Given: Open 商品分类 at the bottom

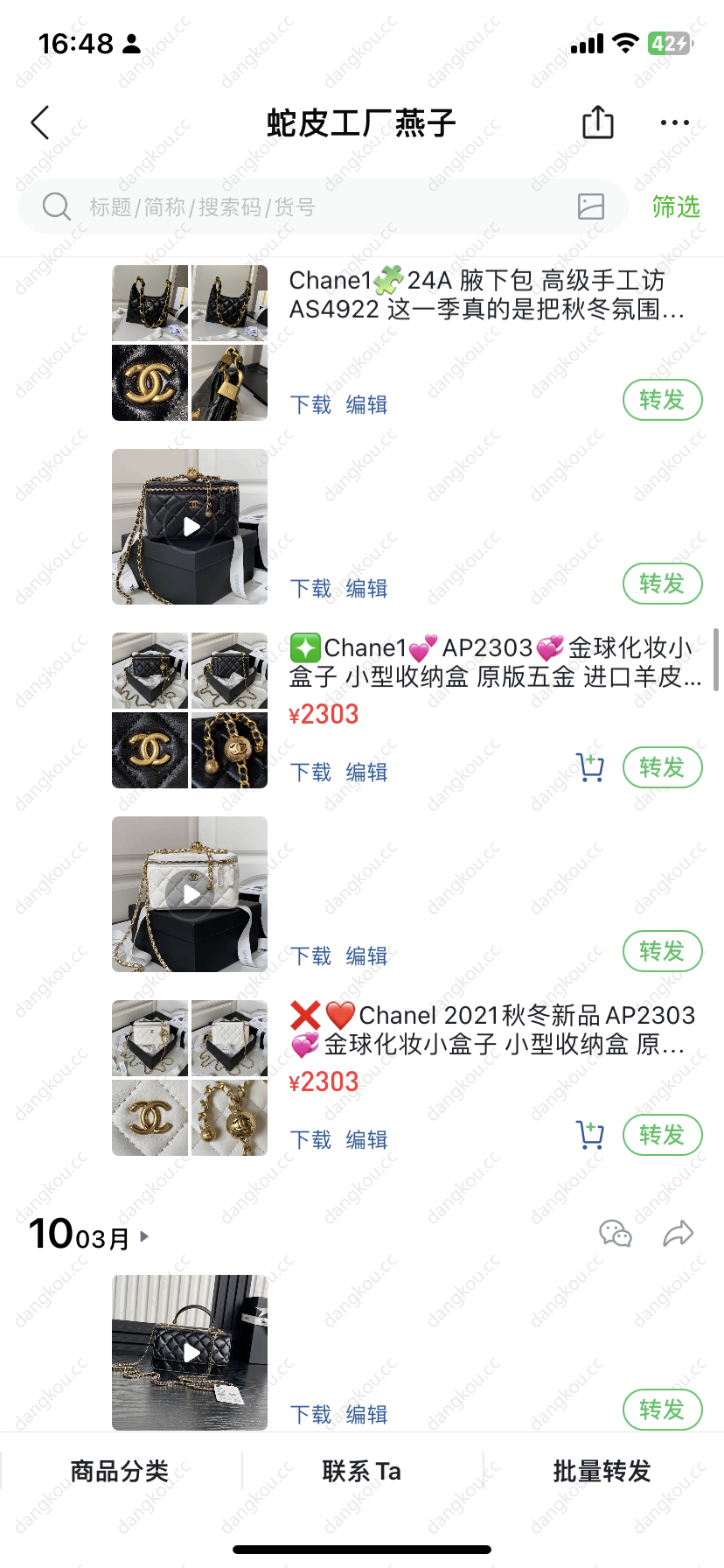Looking at the screenshot, I should coord(120,1471).
